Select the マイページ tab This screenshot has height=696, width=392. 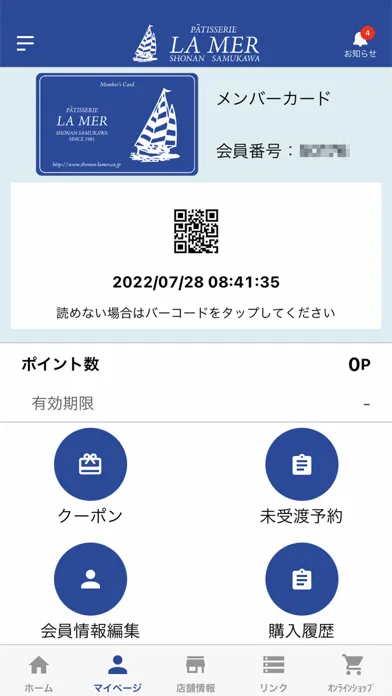point(117,672)
